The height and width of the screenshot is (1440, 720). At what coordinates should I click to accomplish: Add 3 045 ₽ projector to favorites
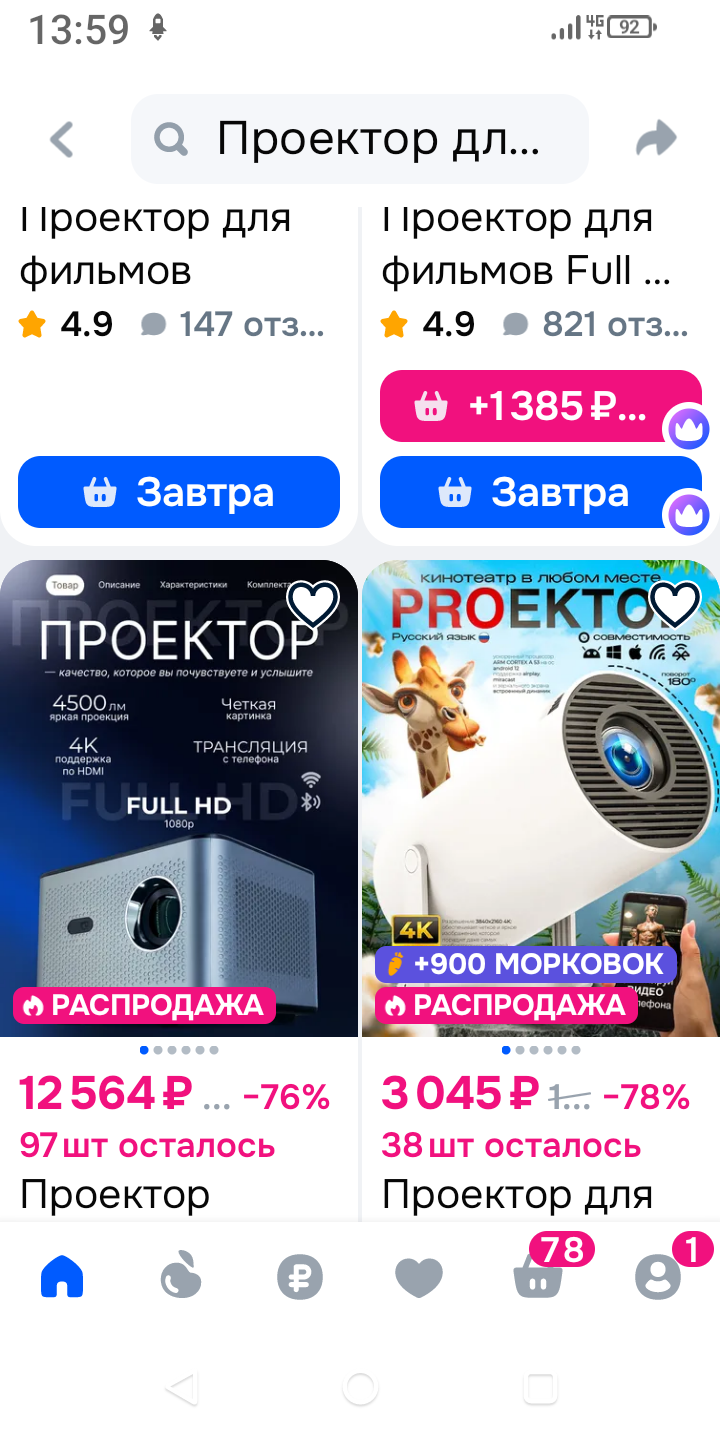[675, 605]
